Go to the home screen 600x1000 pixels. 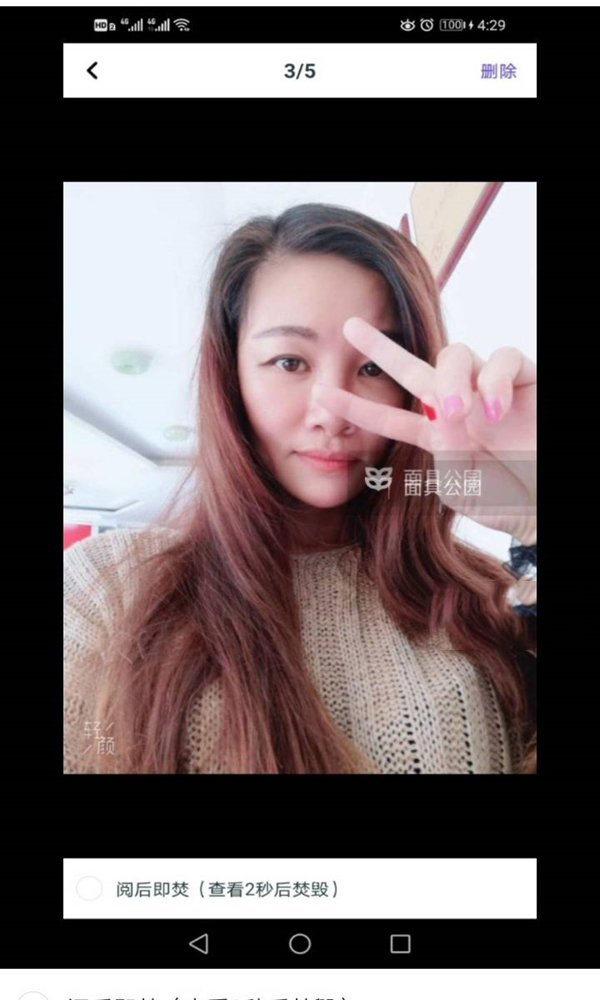pyautogui.click(x=300, y=943)
